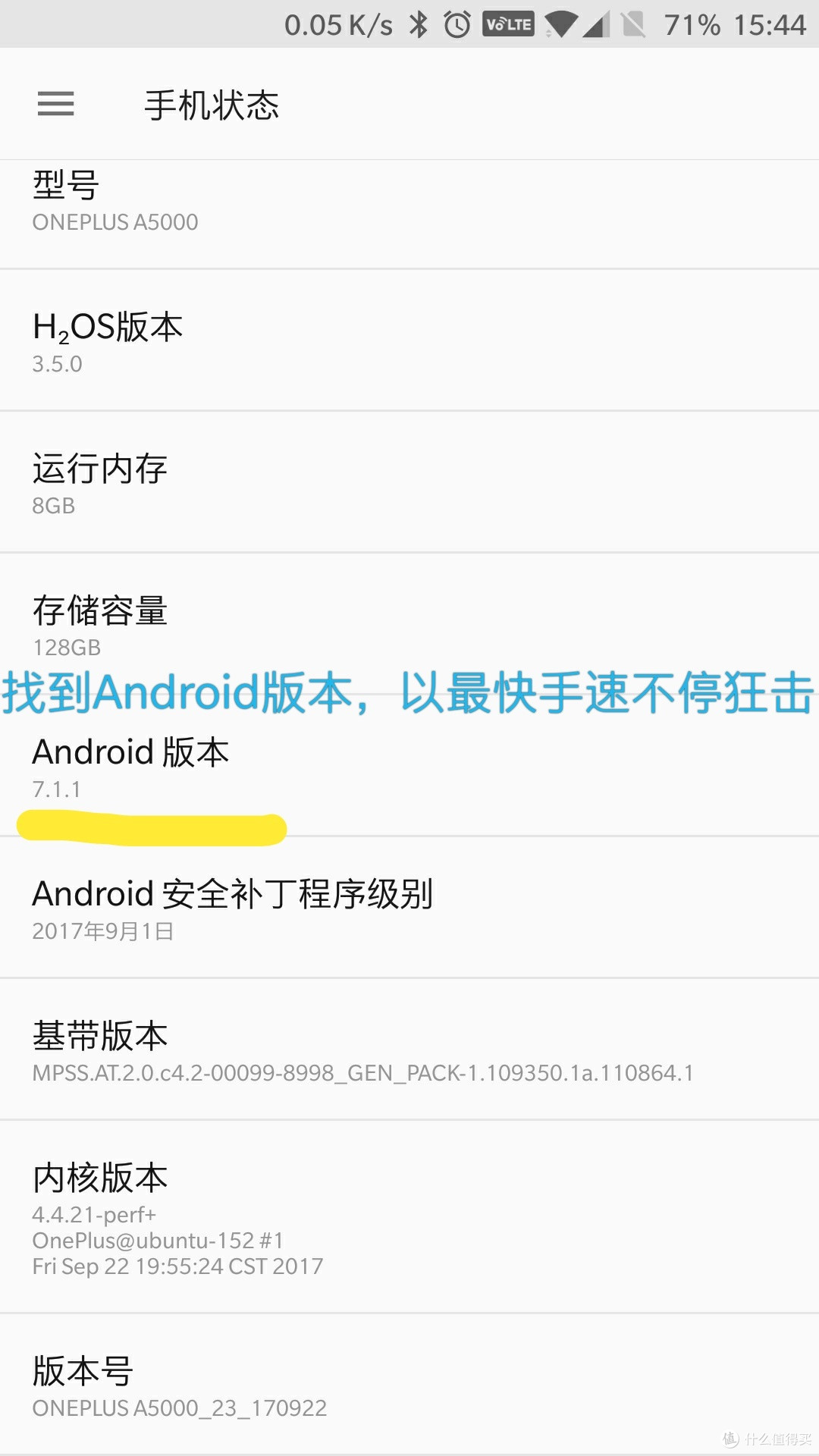Open the navigation drawer menu
The image size is (819, 1456).
[x=55, y=104]
